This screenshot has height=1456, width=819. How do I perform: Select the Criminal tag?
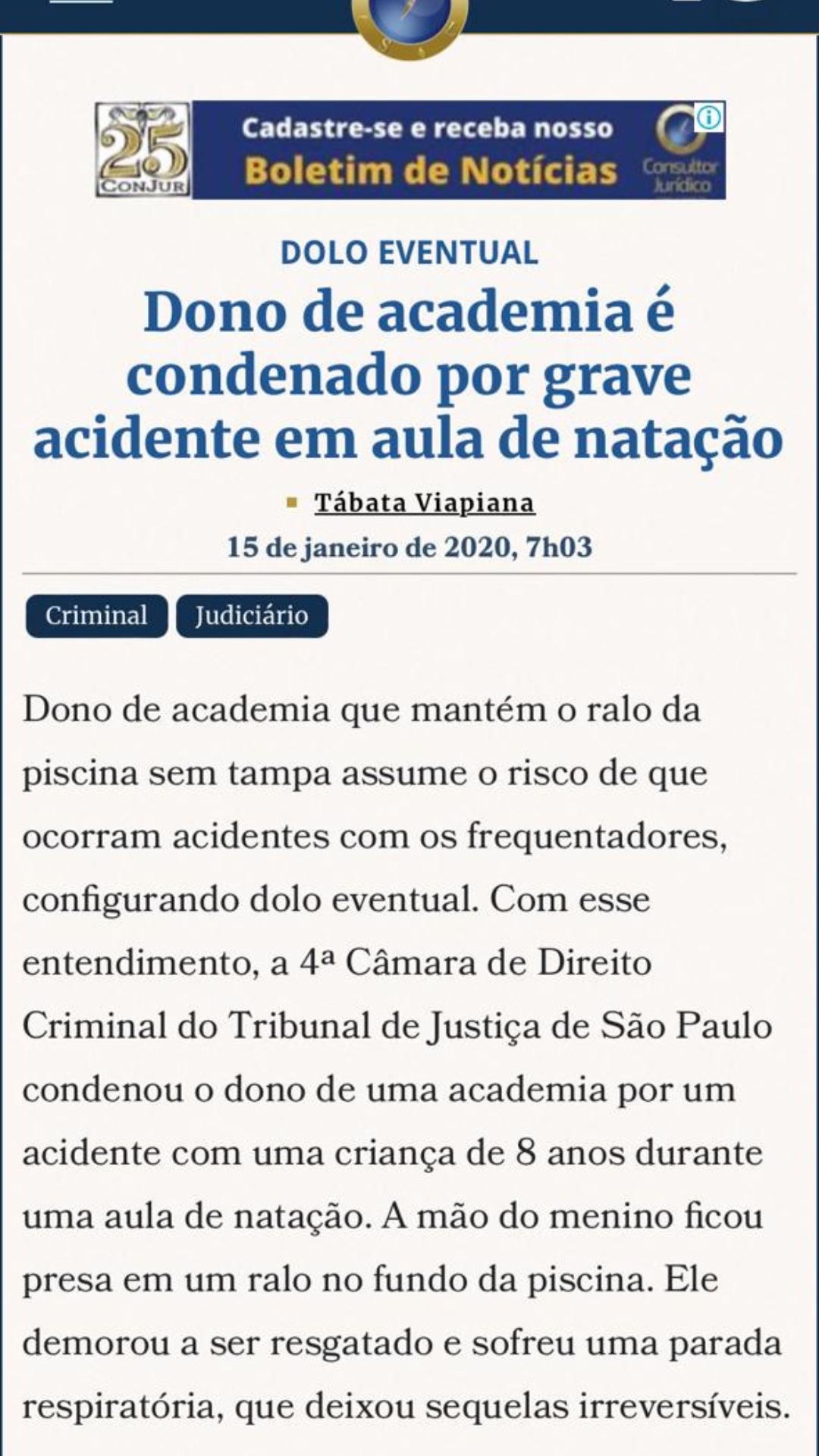[x=96, y=616]
